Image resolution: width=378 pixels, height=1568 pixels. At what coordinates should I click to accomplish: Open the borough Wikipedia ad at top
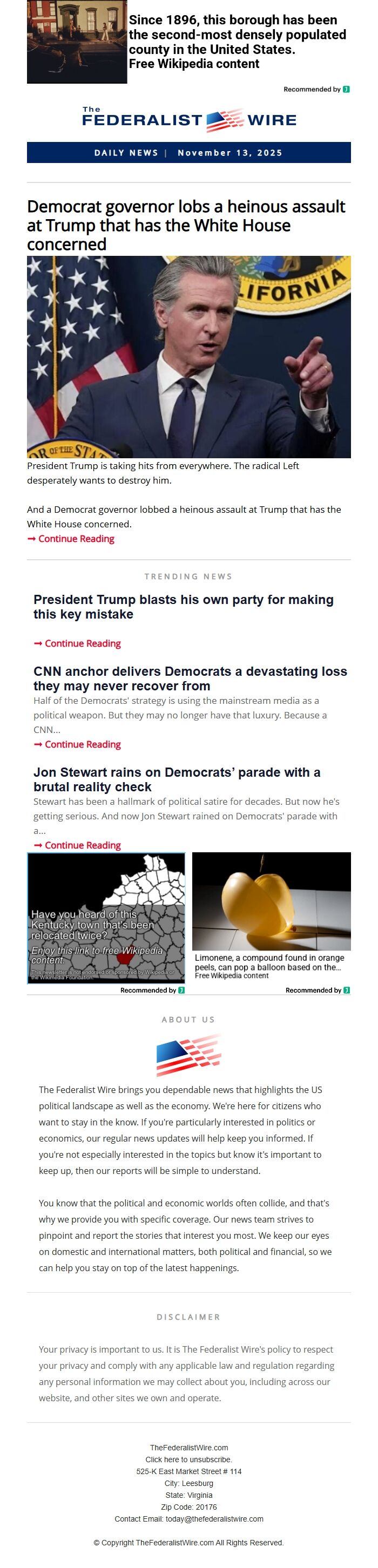tap(237, 42)
